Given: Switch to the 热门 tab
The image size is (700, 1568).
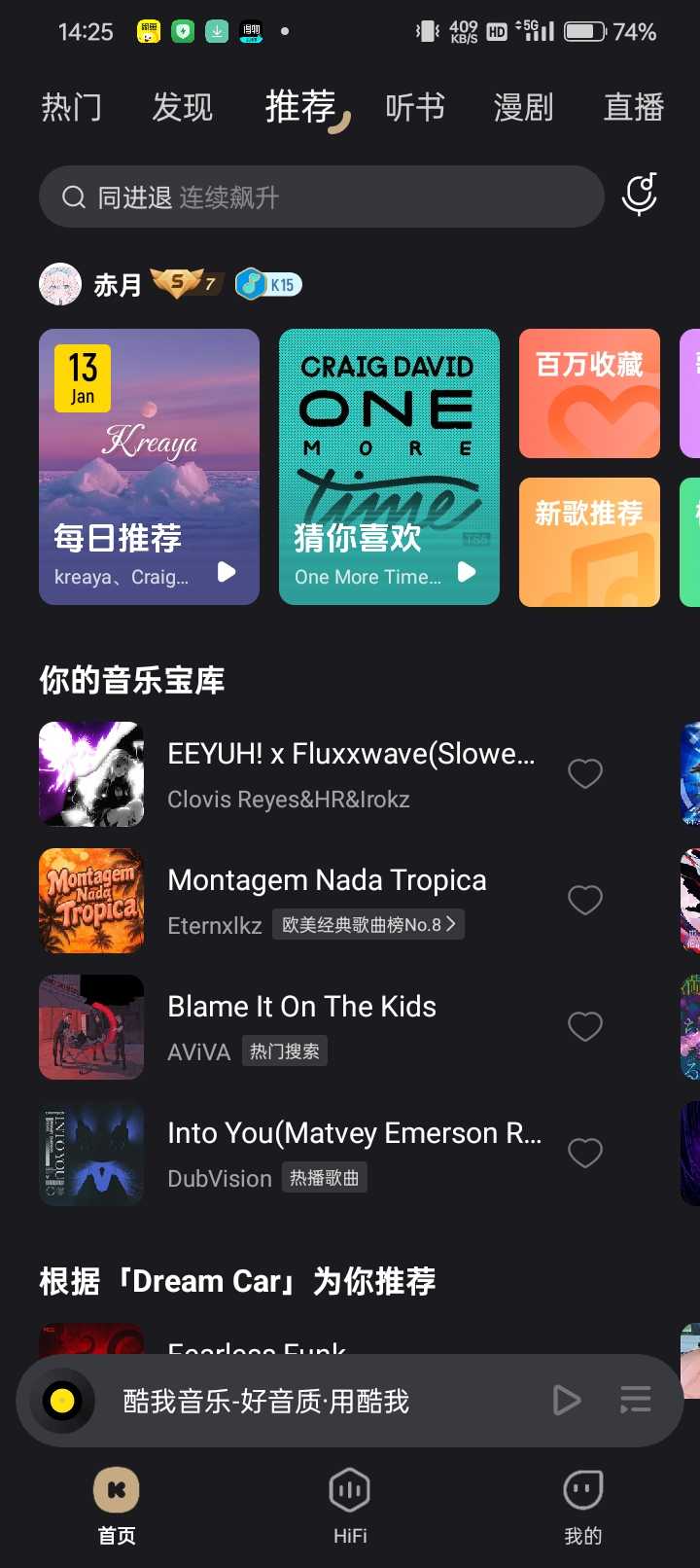Looking at the screenshot, I should pos(71,107).
